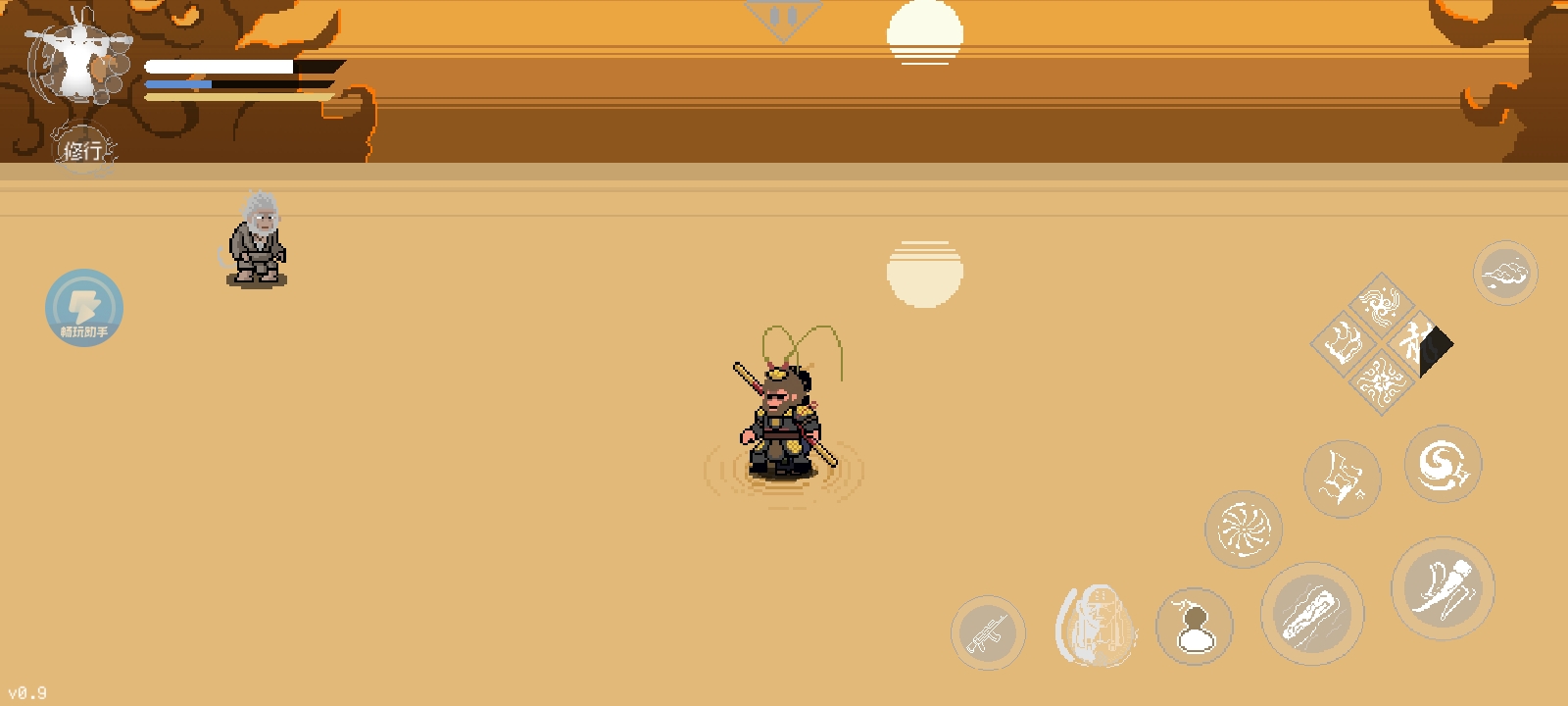
Task: Tap the grey-haired old monkey character
Action: click(x=257, y=241)
